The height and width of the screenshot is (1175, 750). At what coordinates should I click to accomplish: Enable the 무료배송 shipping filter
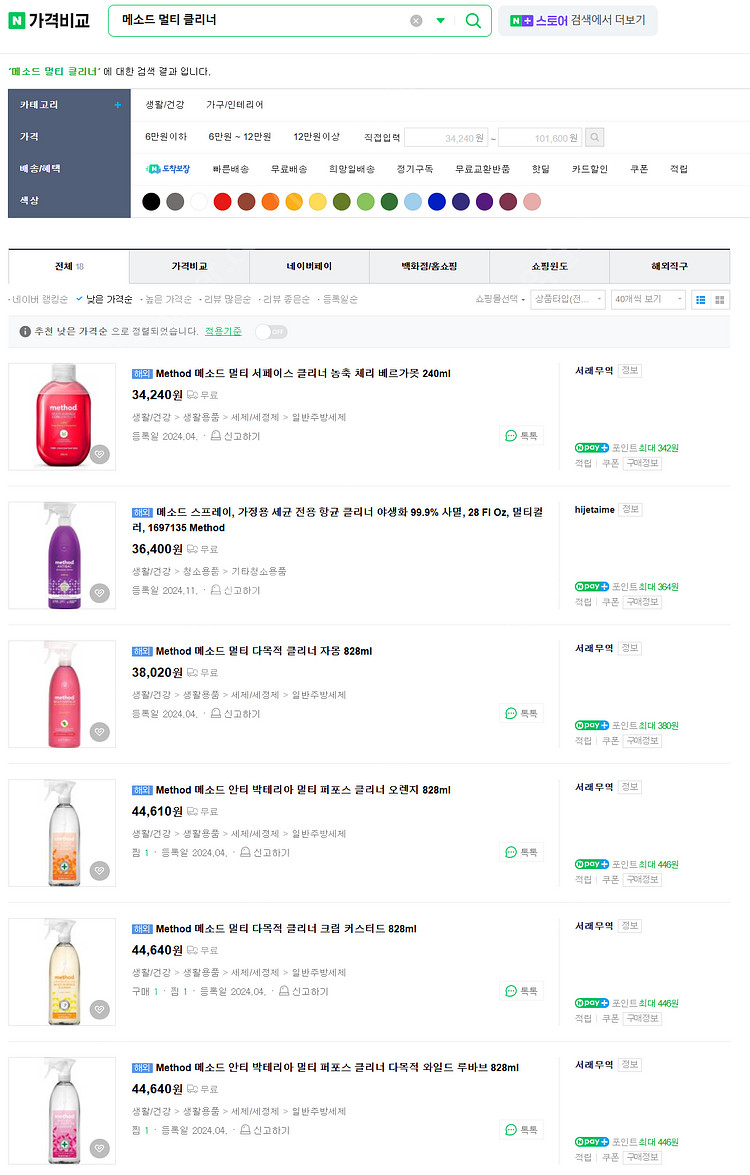(288, 169)
